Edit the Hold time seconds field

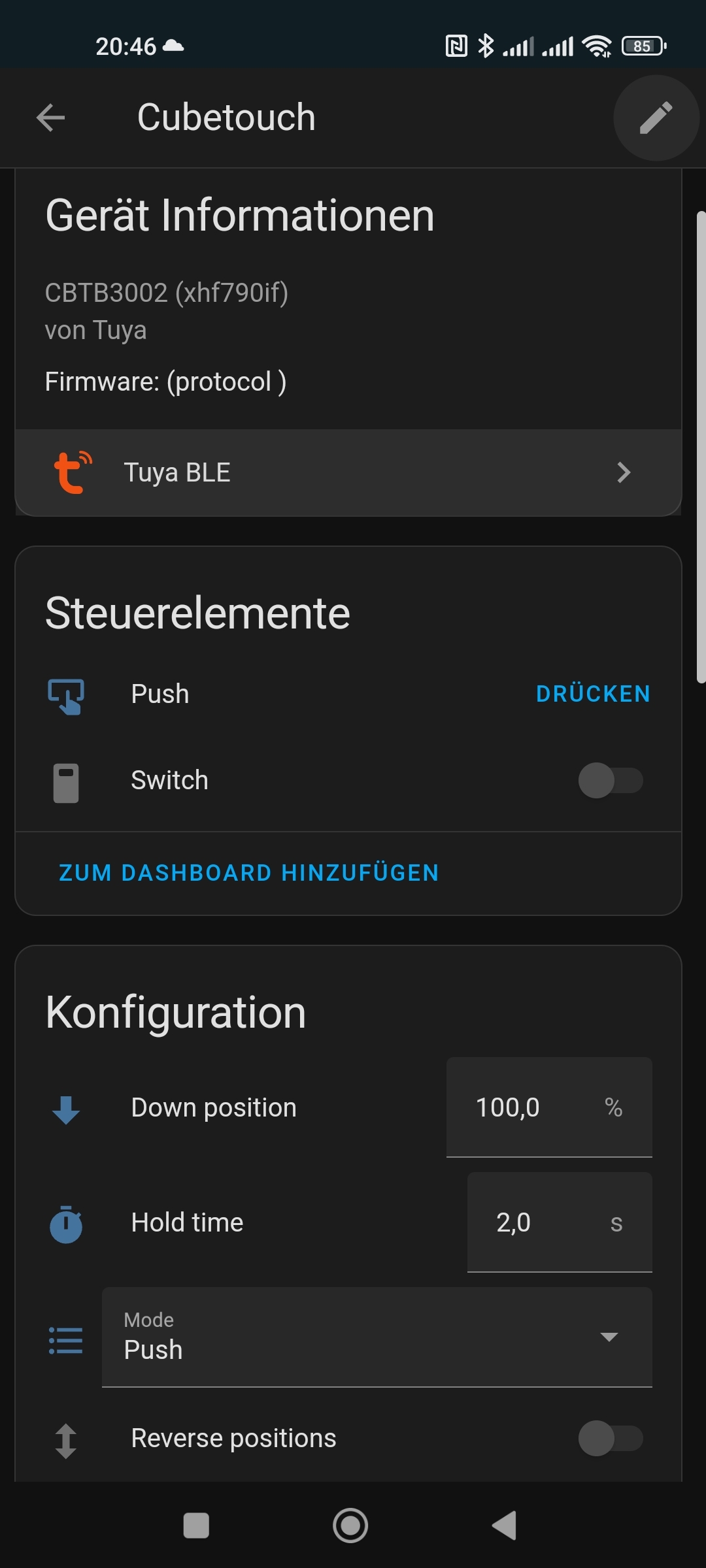click(x=560, y=1222)
